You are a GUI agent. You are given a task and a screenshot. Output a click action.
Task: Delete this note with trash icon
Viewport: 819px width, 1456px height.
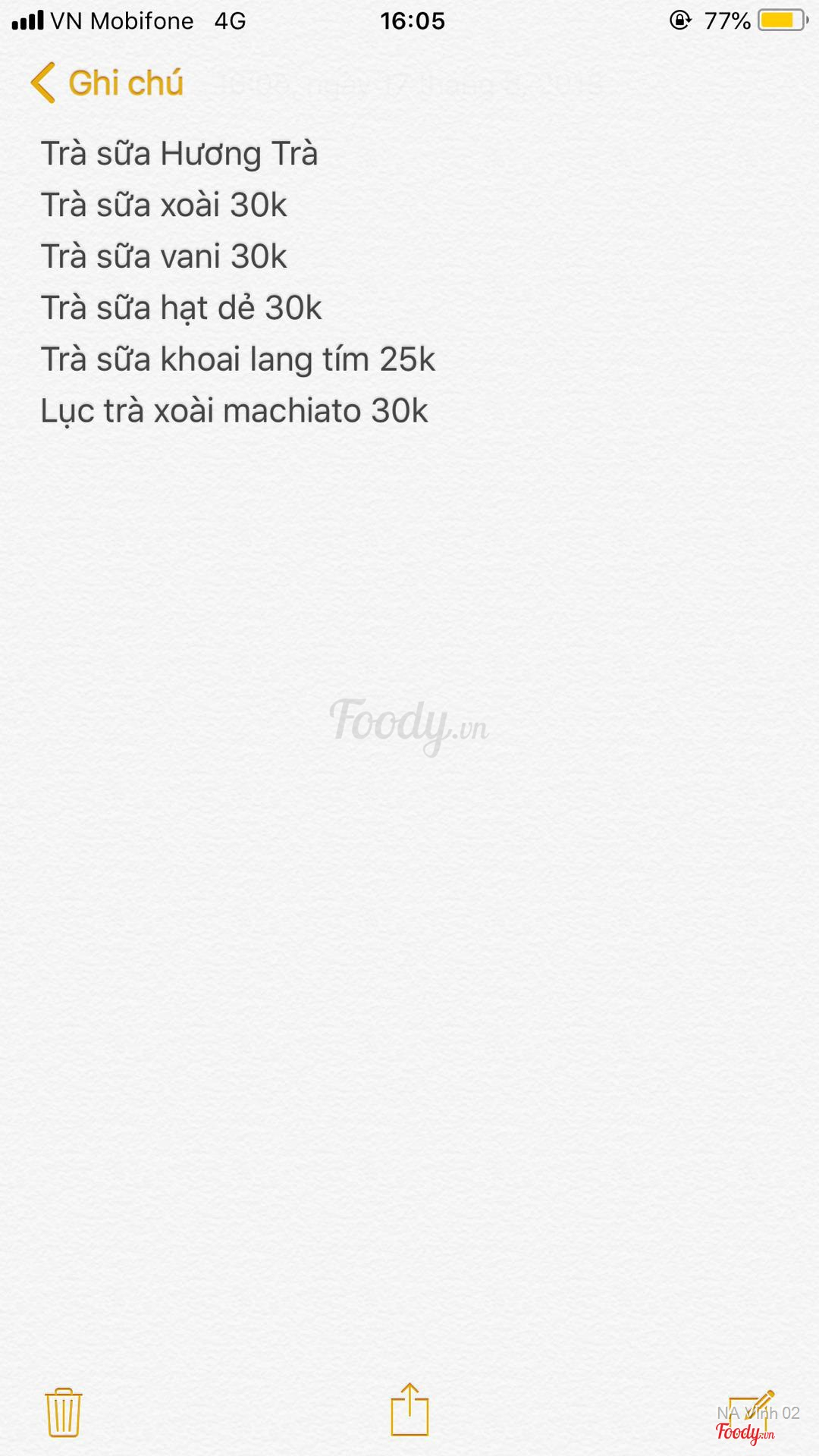(x=64, y=1412)
